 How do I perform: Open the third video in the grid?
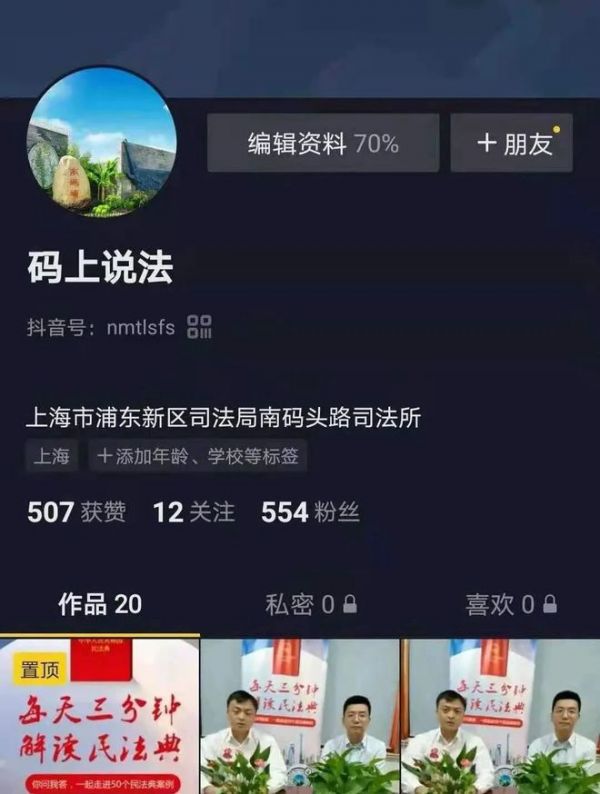[501, 716]
